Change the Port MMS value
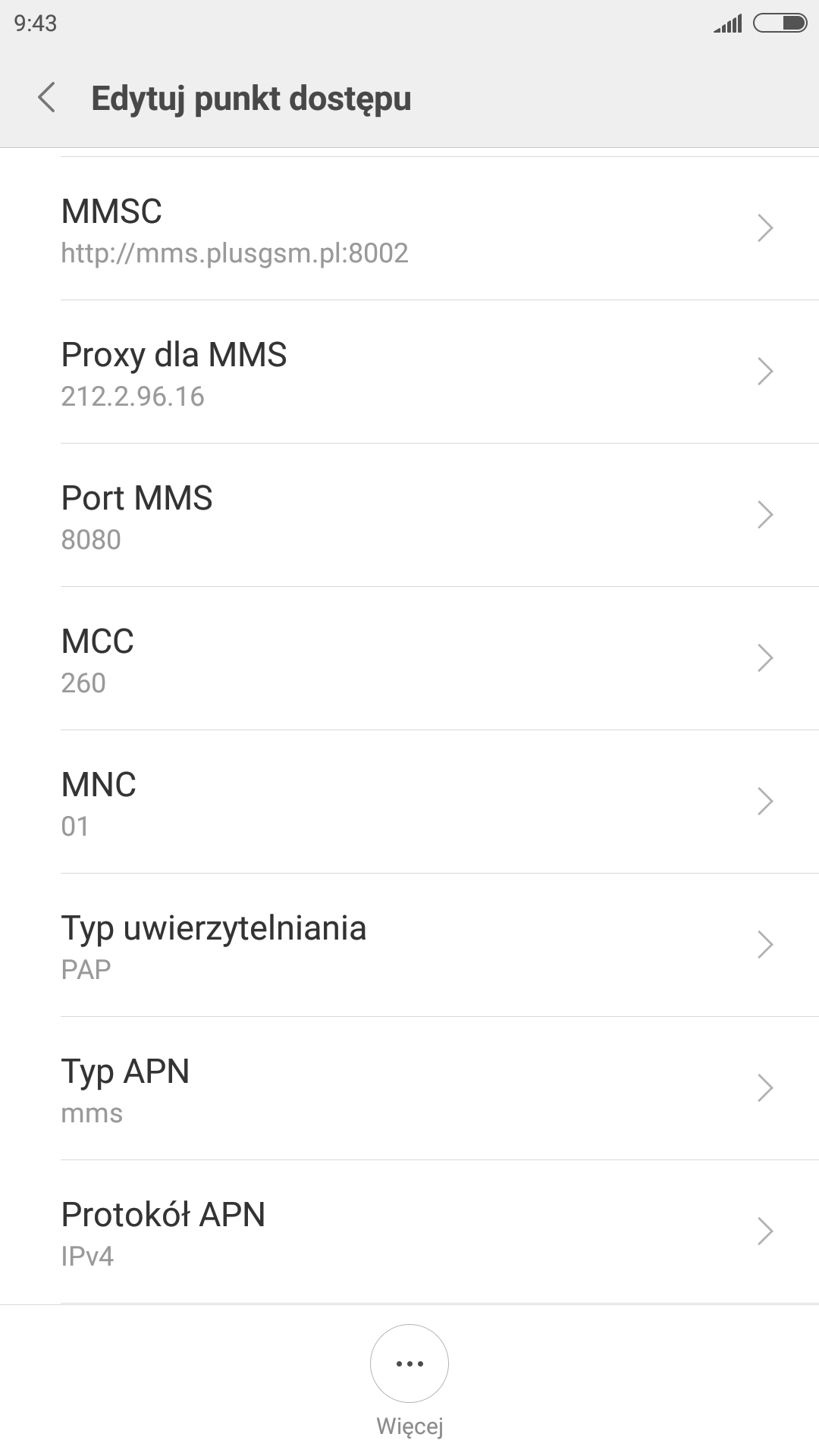This screenshot has width=819, height=1456. 409,516
